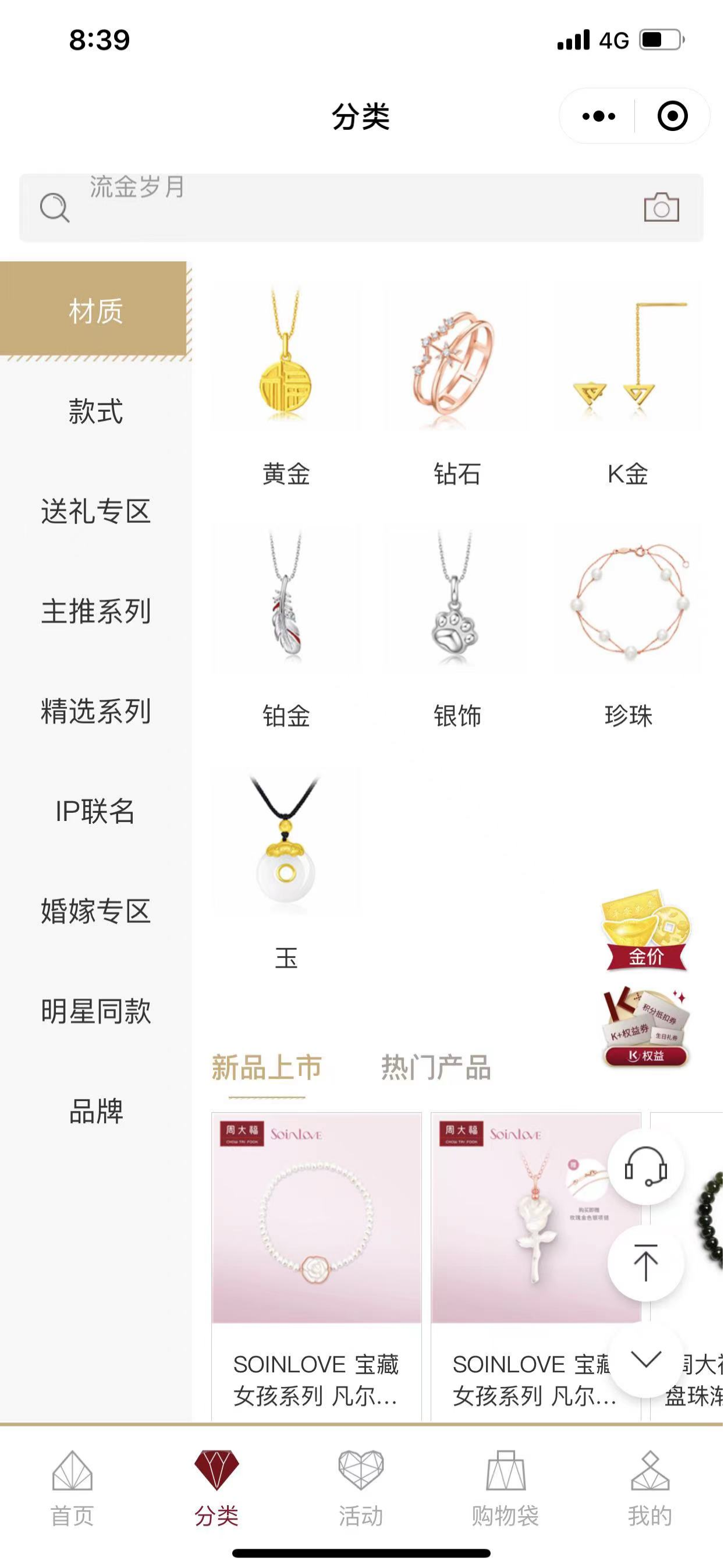Close the mini program via the circle icon

[672, 116]
